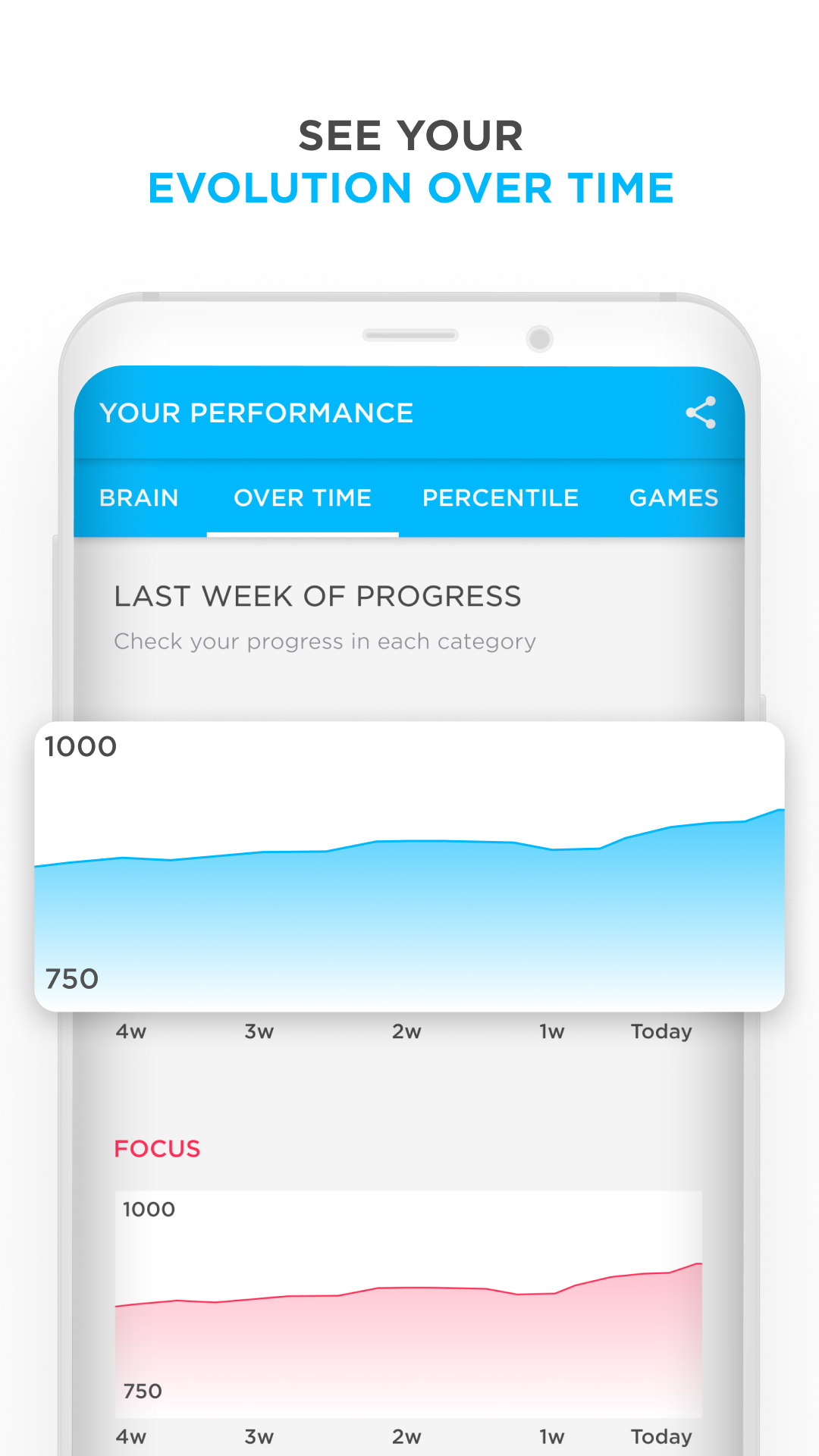The height and width of the screenshot is (1456, 819).
Task: Click the 4w axis label
Action: coord(130,1031)
